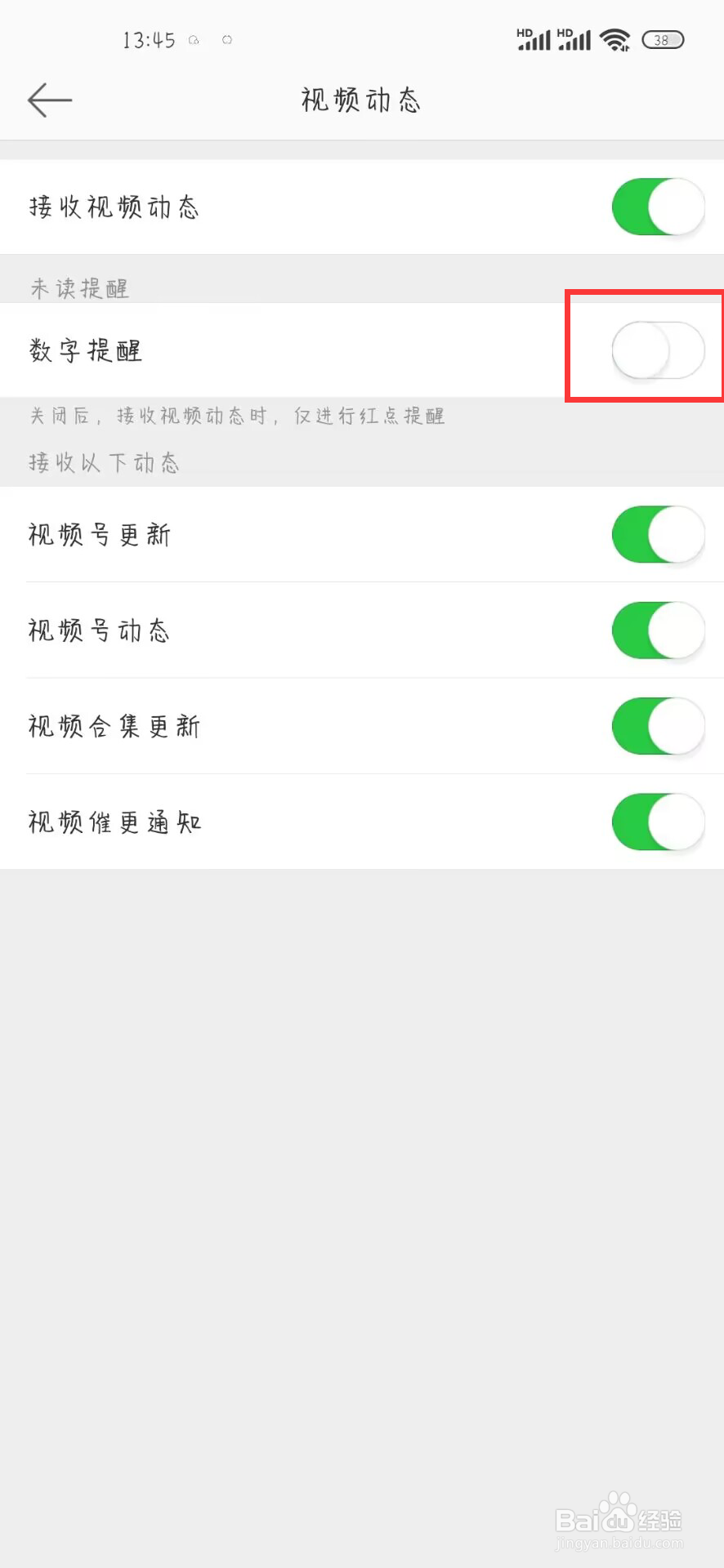724x1568 pixels.
Task: Click the back arrow to leave 视频动态 settings
Action: 49,100
